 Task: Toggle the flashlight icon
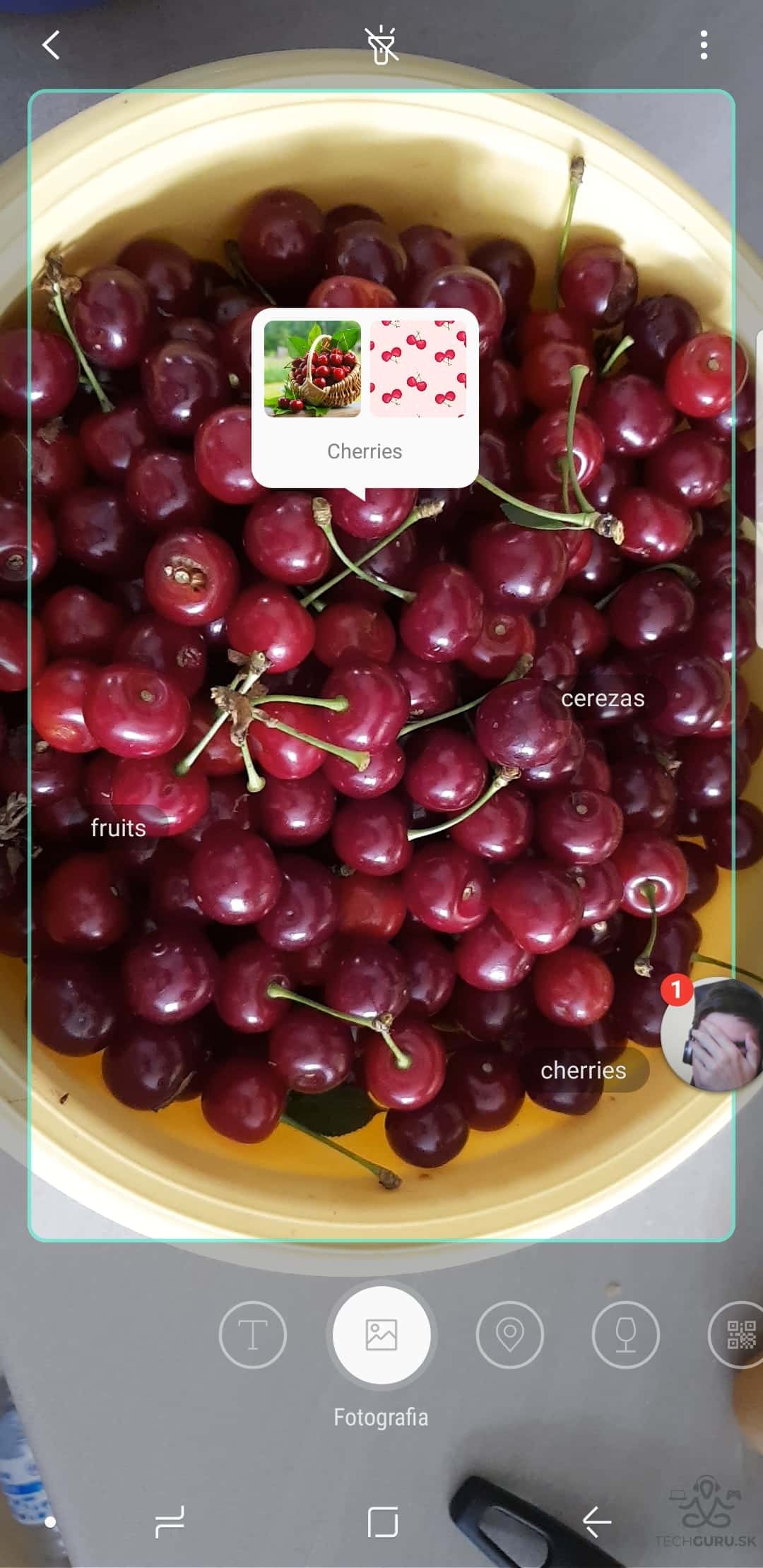pyautogui.click(x=381, y=45)
